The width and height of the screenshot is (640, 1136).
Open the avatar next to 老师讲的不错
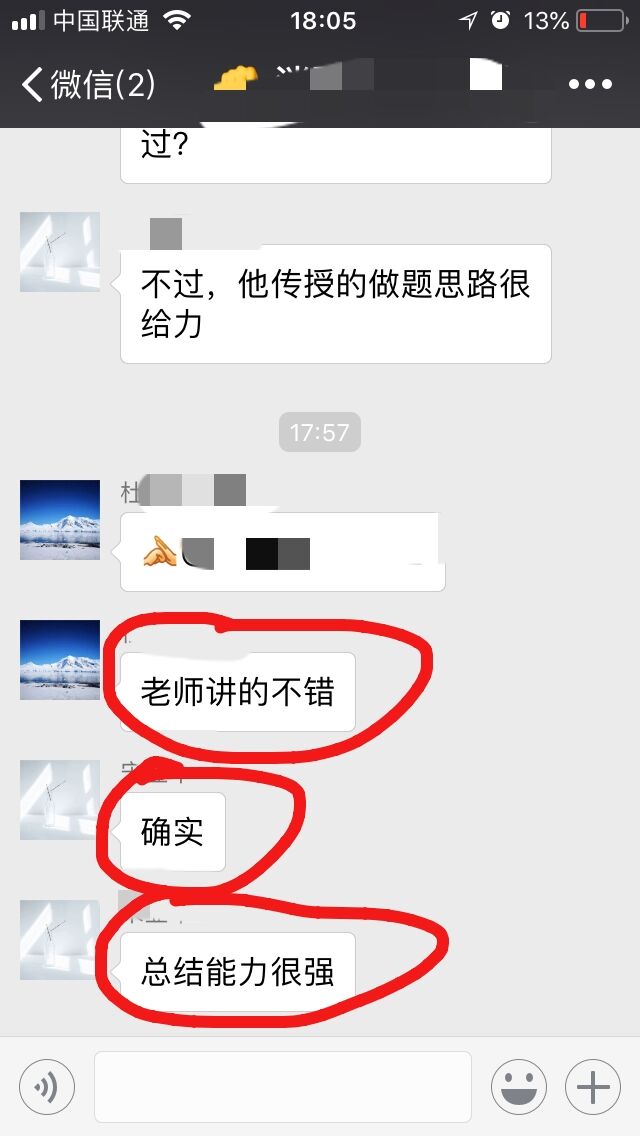60,660
